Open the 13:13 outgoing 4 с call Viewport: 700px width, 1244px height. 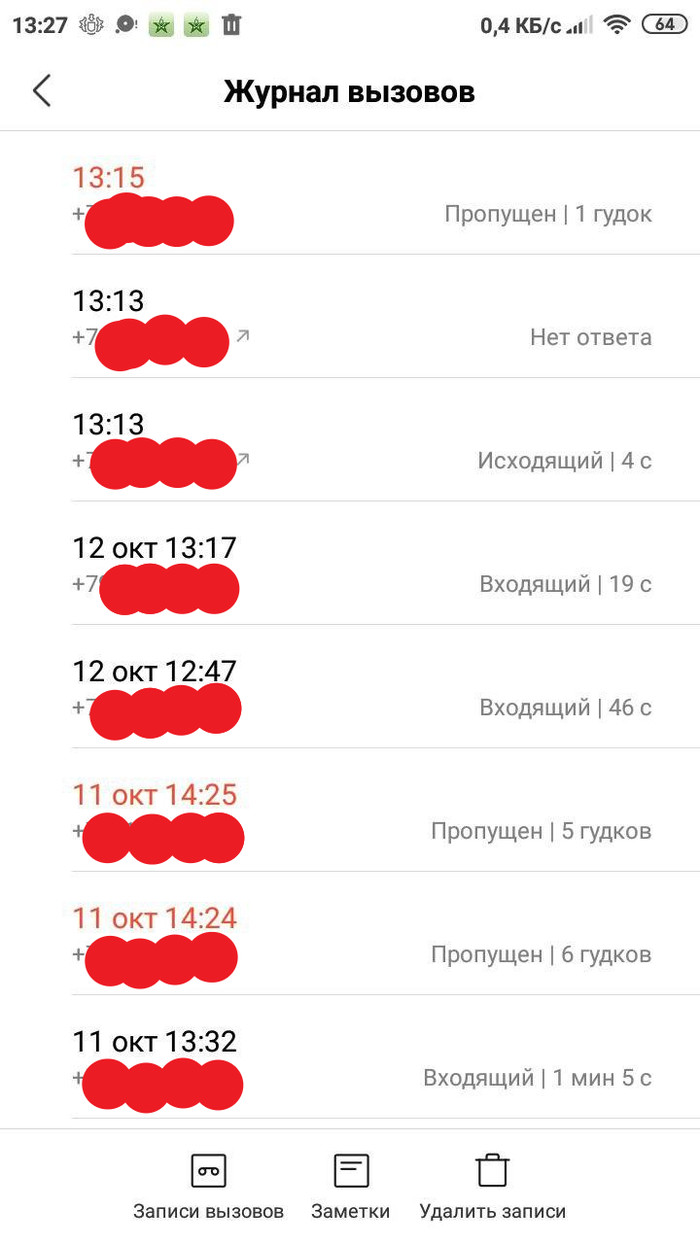tap(360, 441)
